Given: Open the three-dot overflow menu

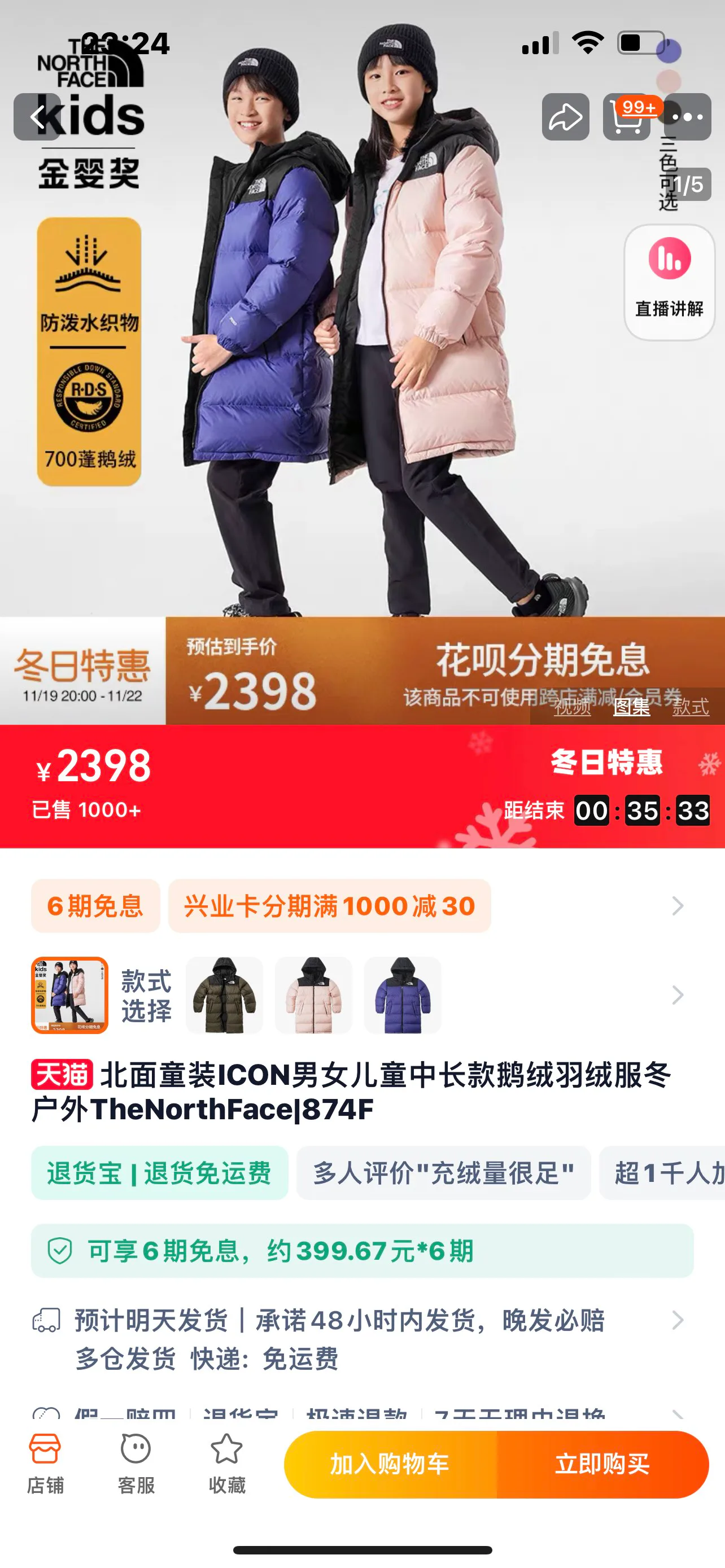Looking at the screenshot, I should 687,117.
